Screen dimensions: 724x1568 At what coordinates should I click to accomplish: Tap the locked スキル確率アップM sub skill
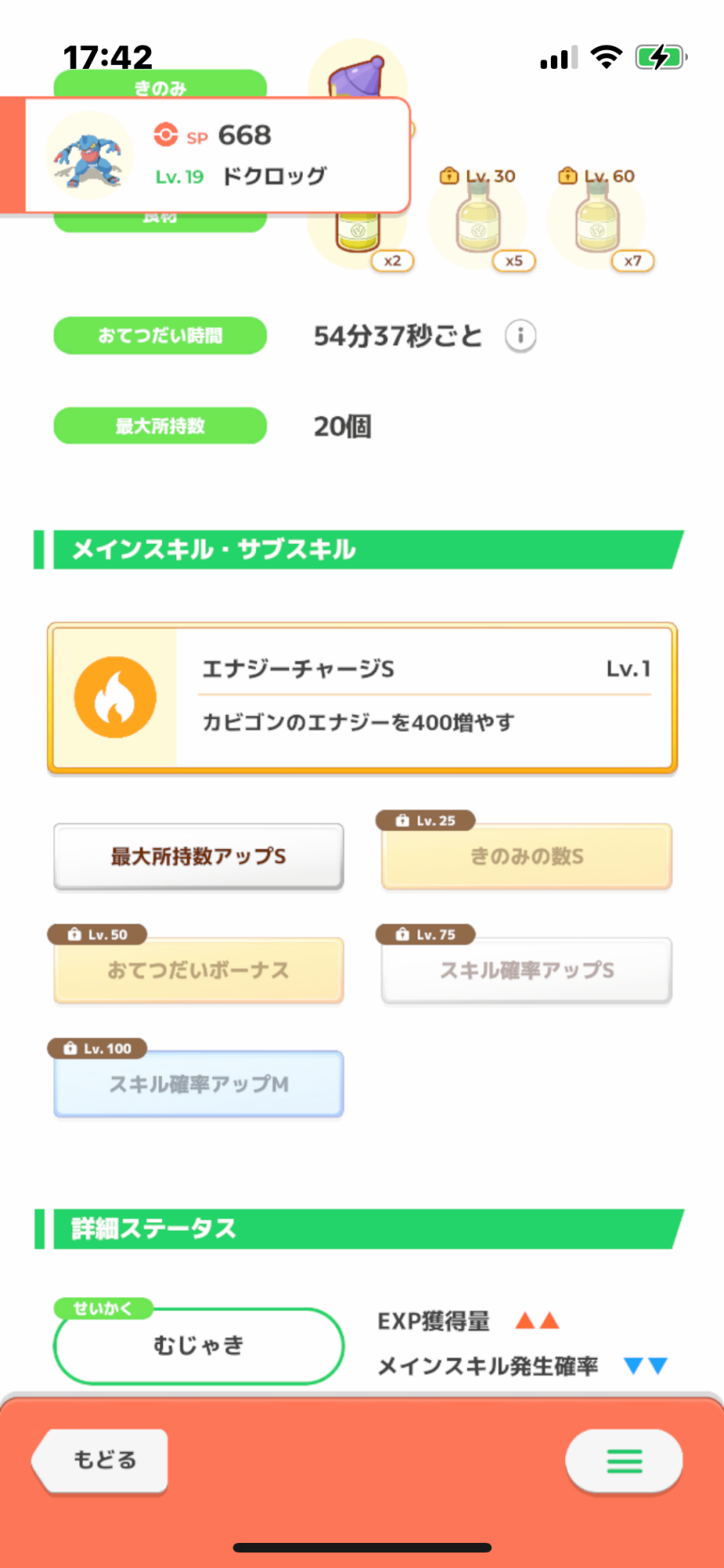tap(198, 1083)
